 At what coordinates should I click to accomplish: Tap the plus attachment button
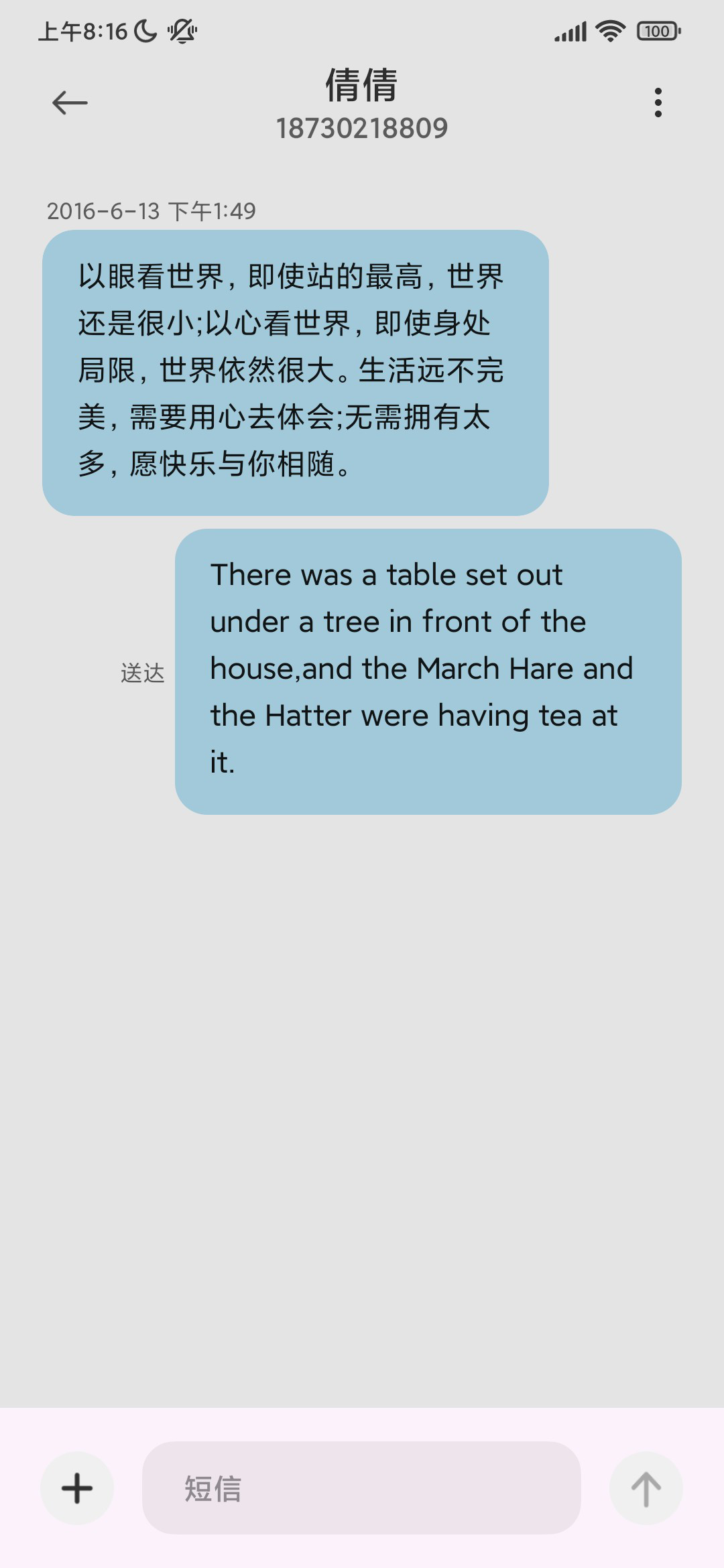(x=77, y=1488)
